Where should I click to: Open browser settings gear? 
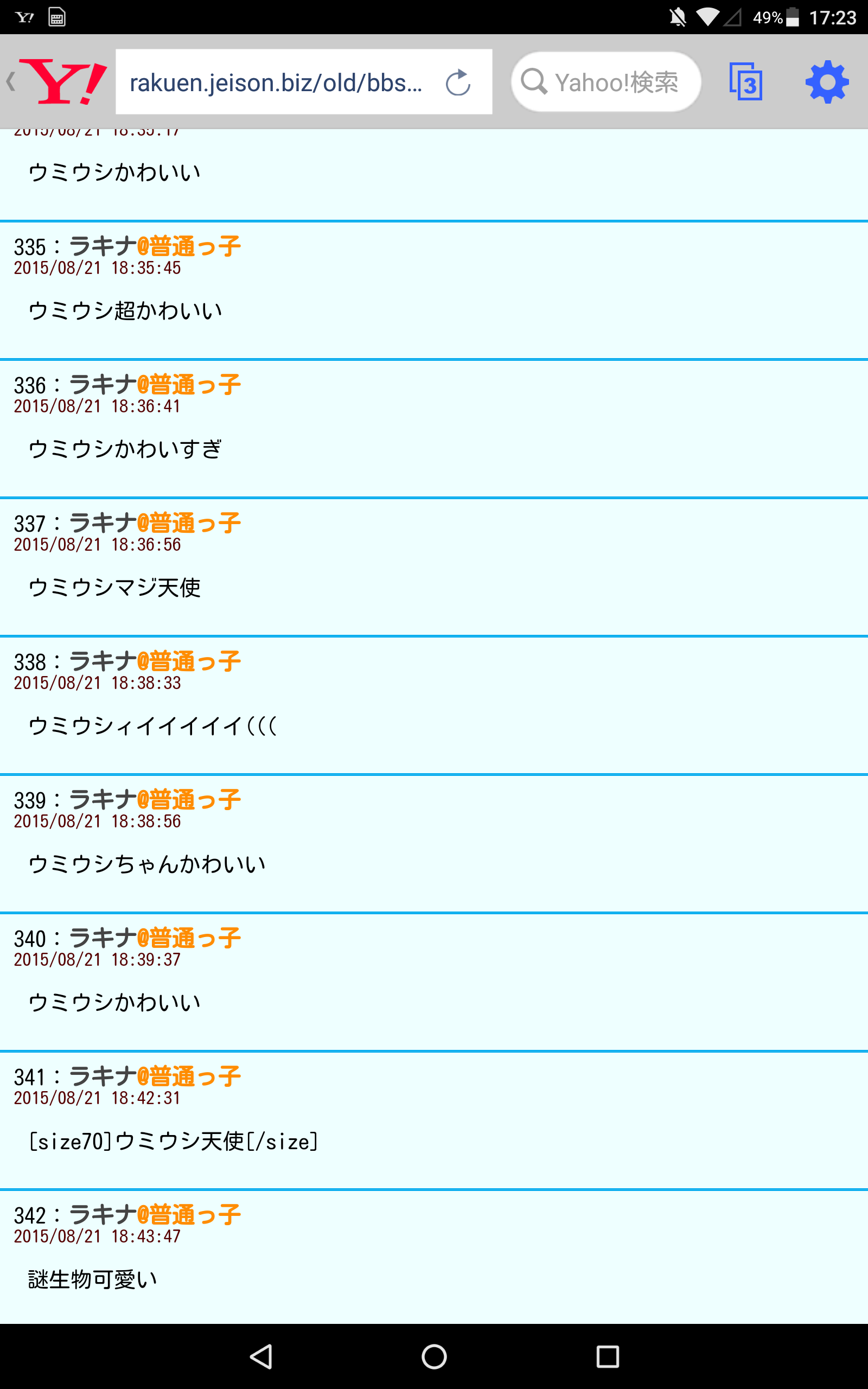[x=827, y=82]
